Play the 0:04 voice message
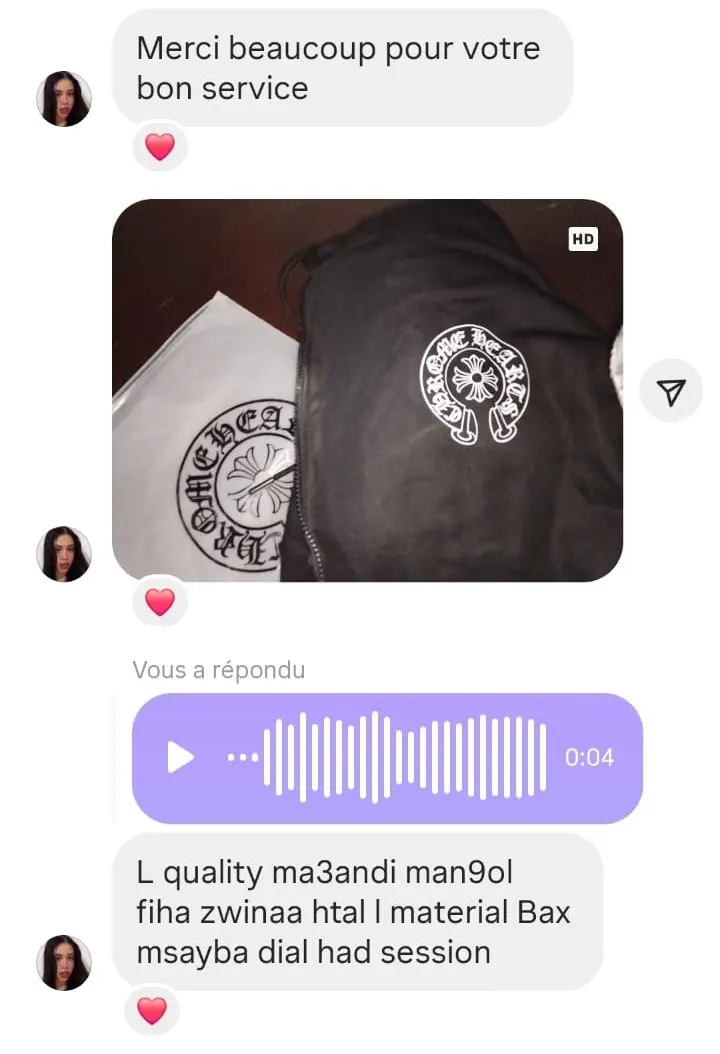The width and height of the screenshot is (720, 1054). [180, 757]
